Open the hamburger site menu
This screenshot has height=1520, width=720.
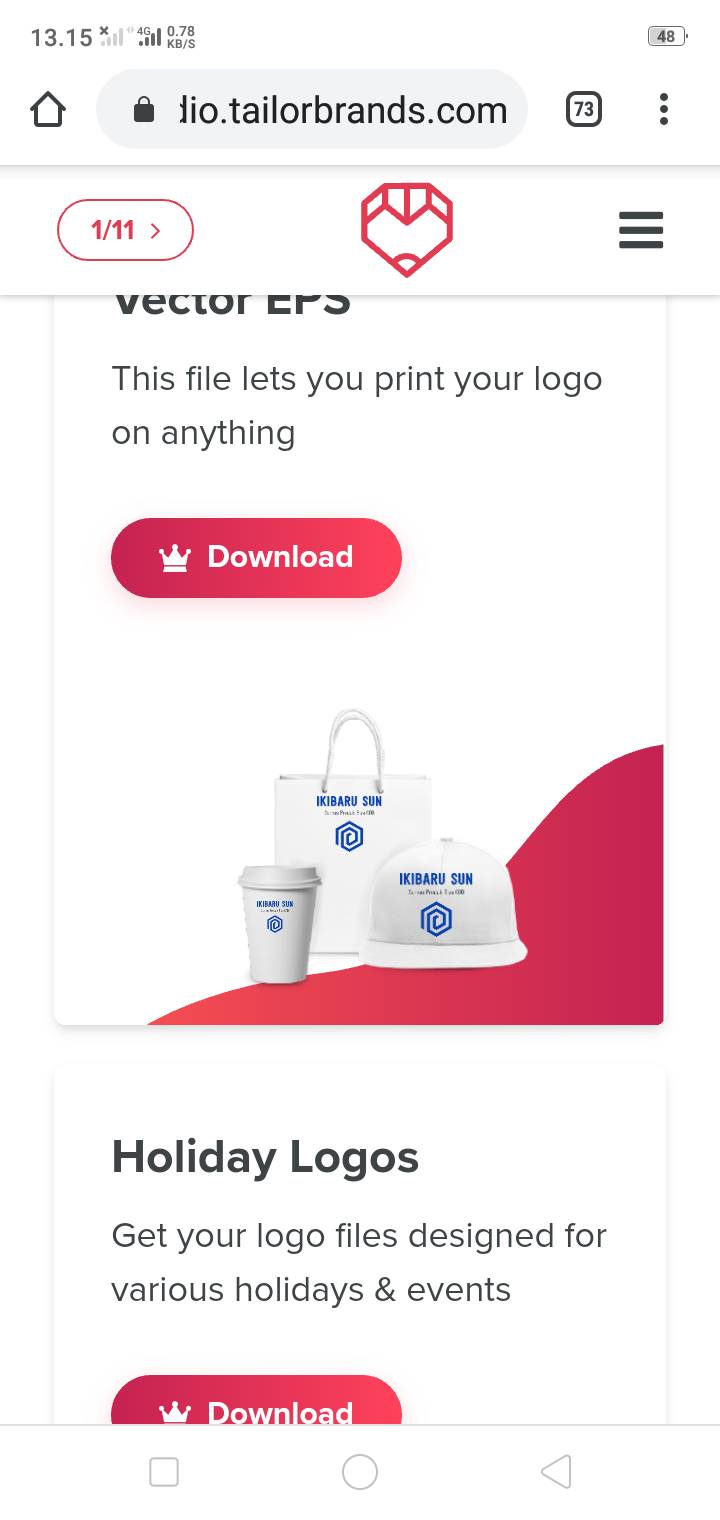(x=641, y=230)
